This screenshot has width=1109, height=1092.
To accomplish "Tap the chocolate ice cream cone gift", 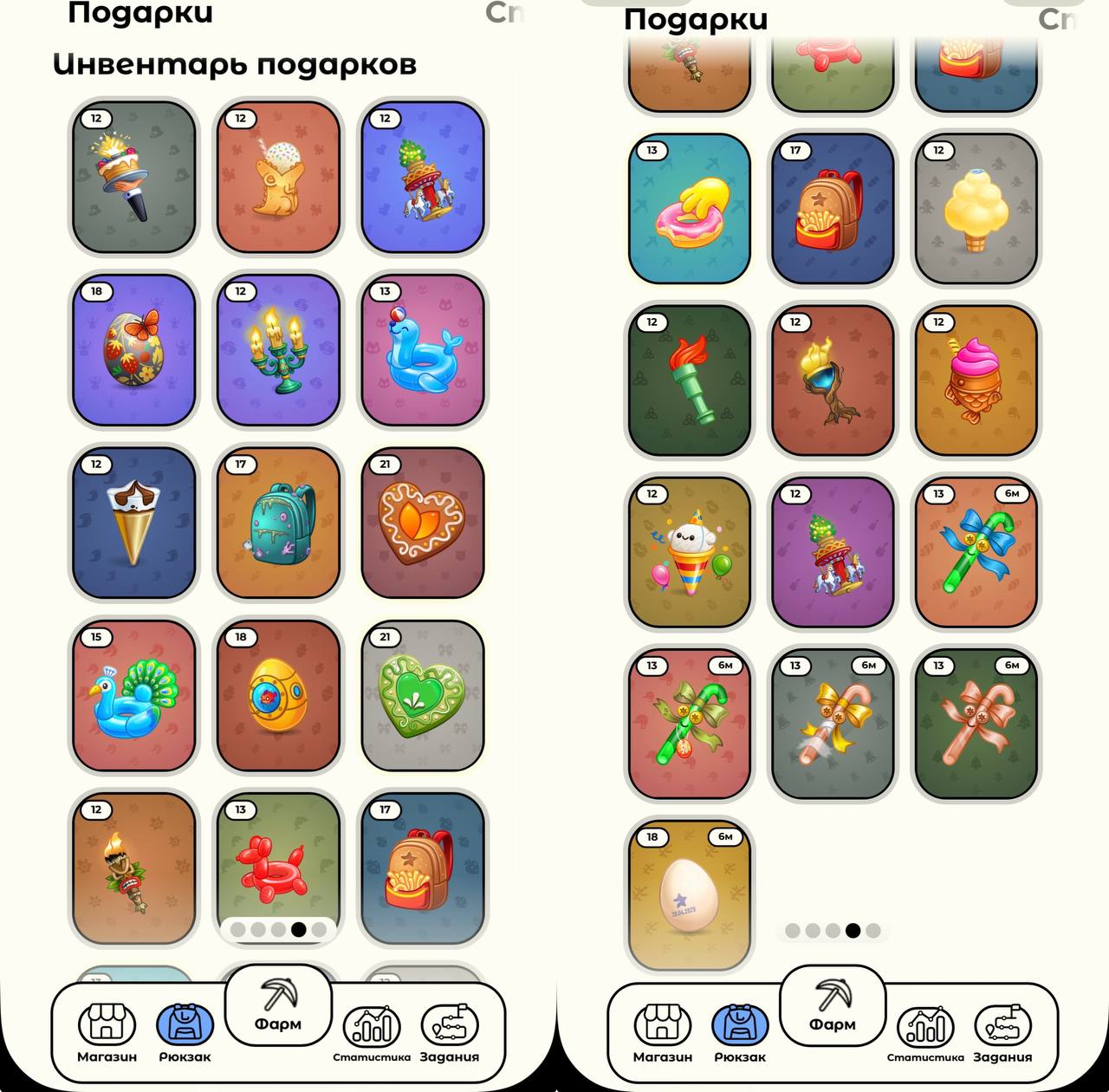I will tap(133, 523).
